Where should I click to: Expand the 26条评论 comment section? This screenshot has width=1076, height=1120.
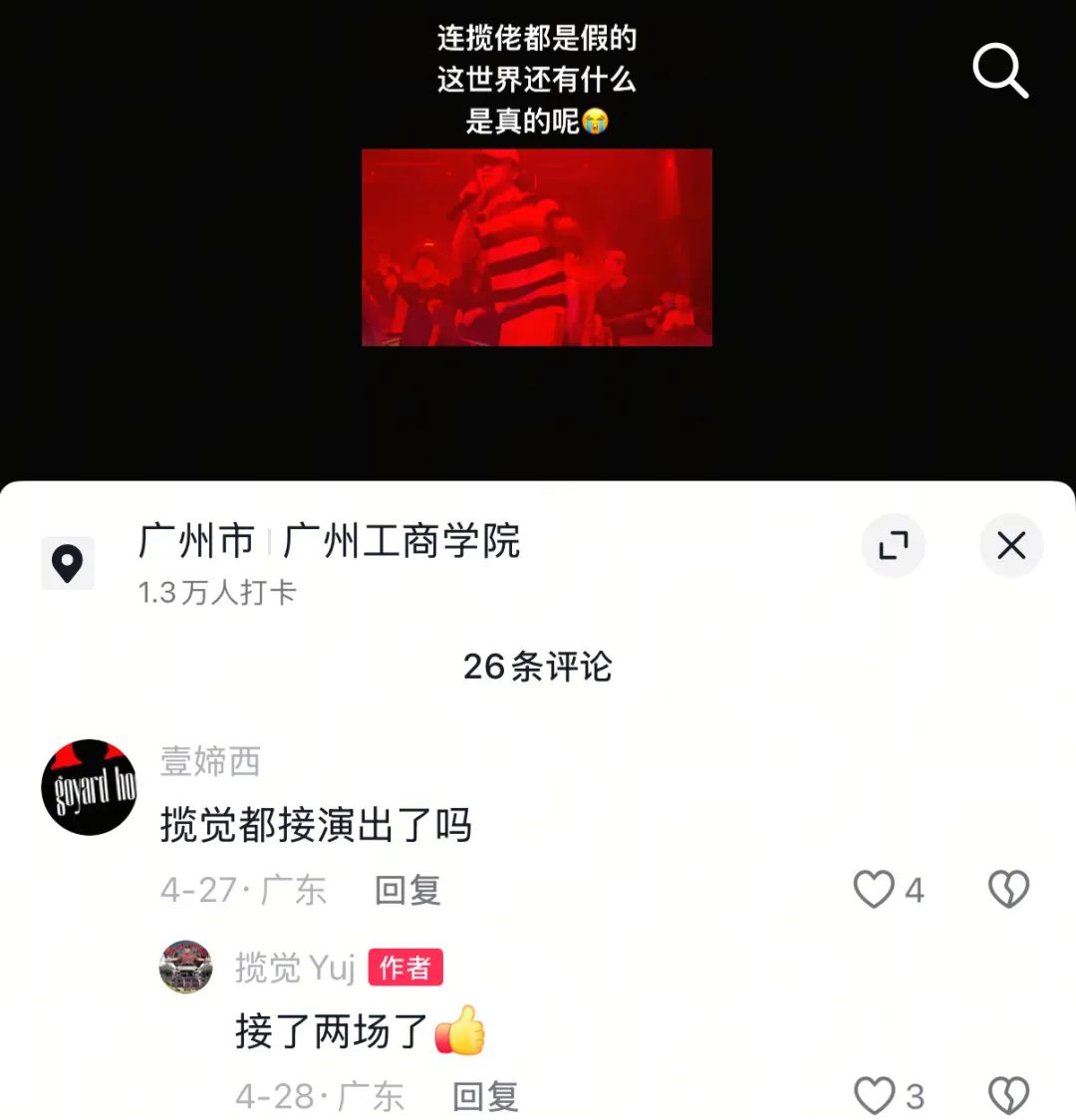tap(538, 669)
